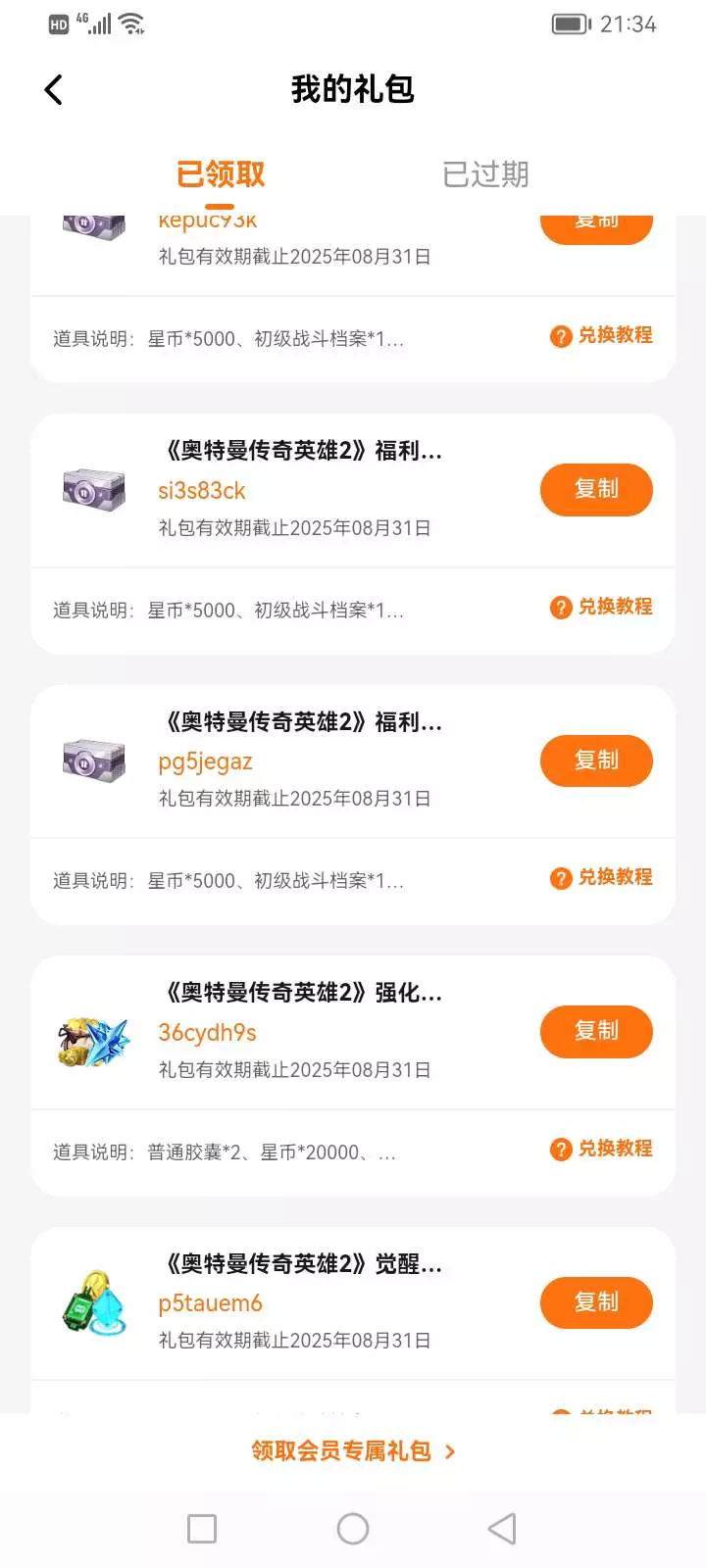Copy the gift code si3s83ck
The width and height of the screenshot is (706, 1568).
click(x=596, y=489)
